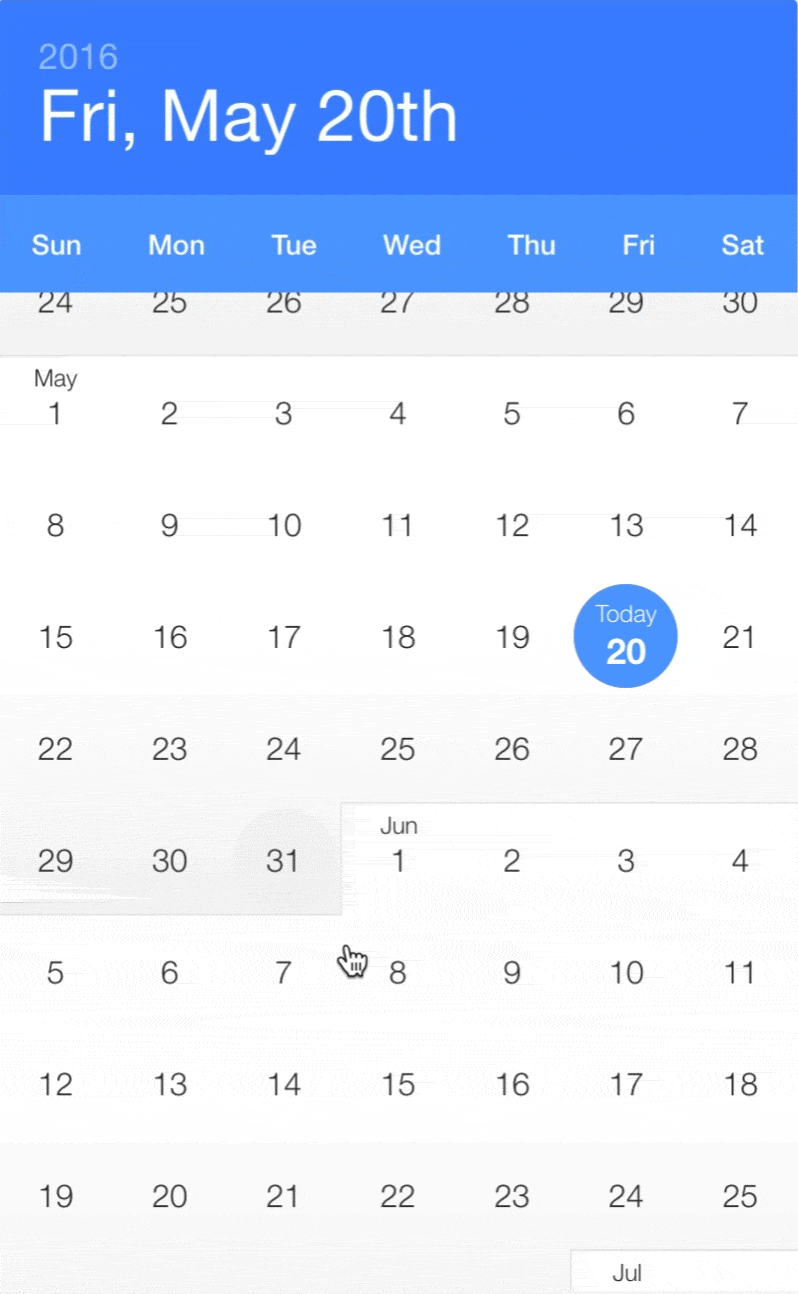This screenshot has height=1294, width=798.
Task: Select June 1st on the calendar
Action: tap(398, 861)
